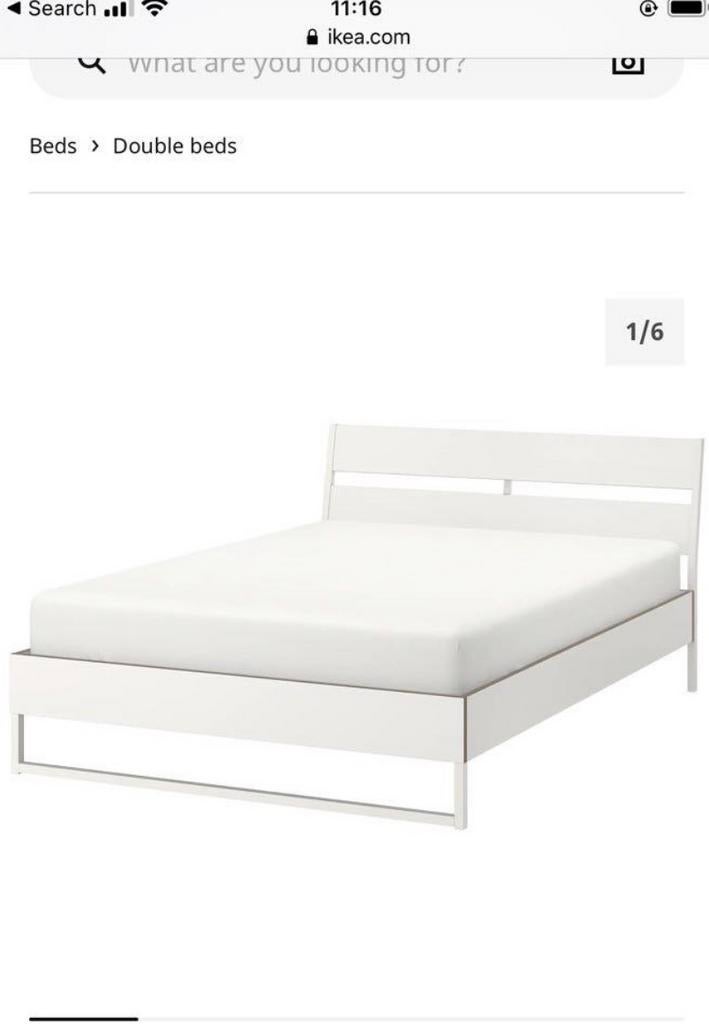Tap the ikea.com address bar
The image size is (709, 1024).
[x=358, y=37]
